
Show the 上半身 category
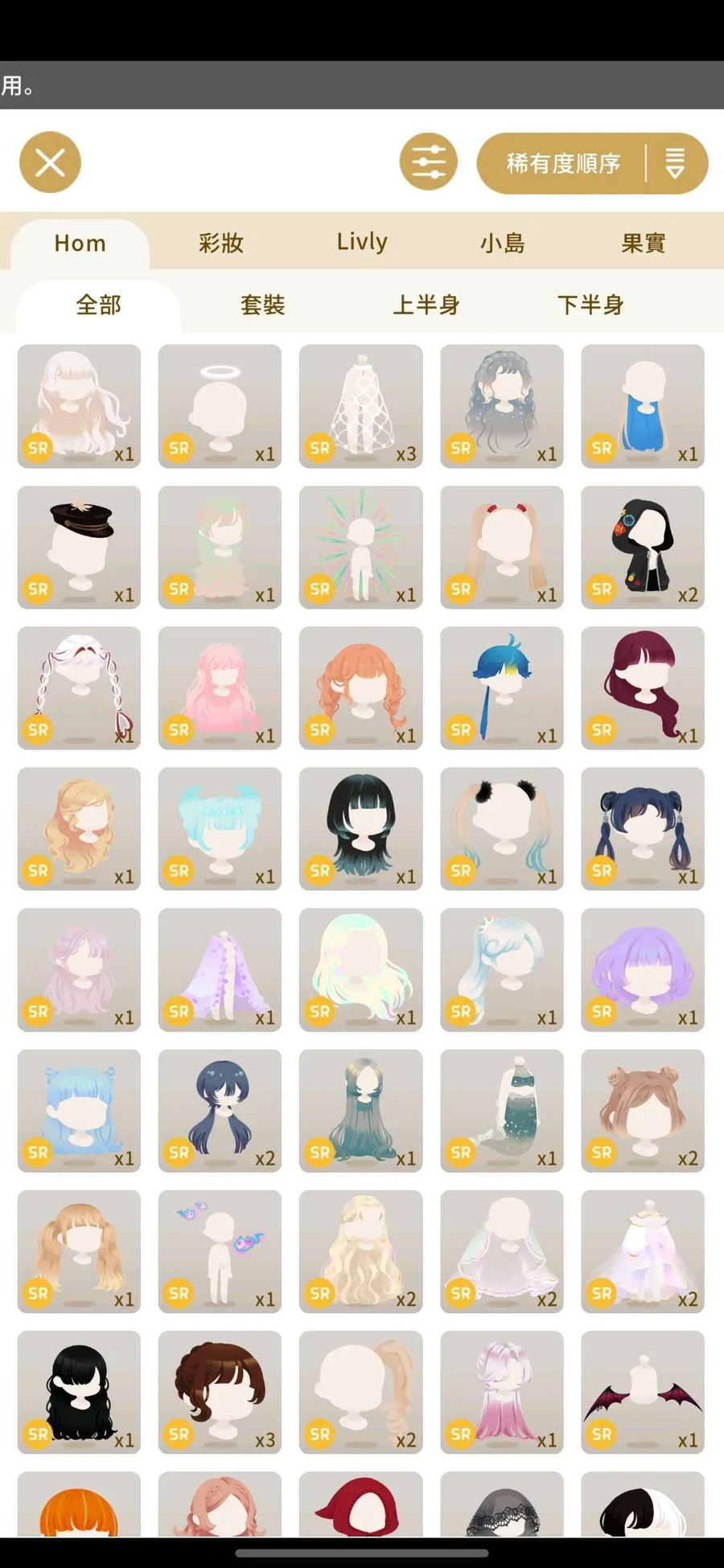[426, 305]
